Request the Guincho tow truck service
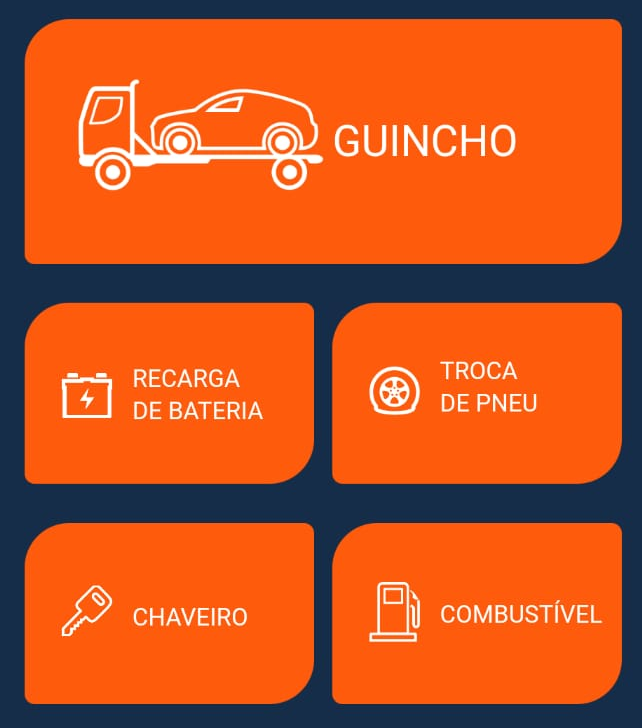This screenshot has height=728, width=642. point(322,141)
